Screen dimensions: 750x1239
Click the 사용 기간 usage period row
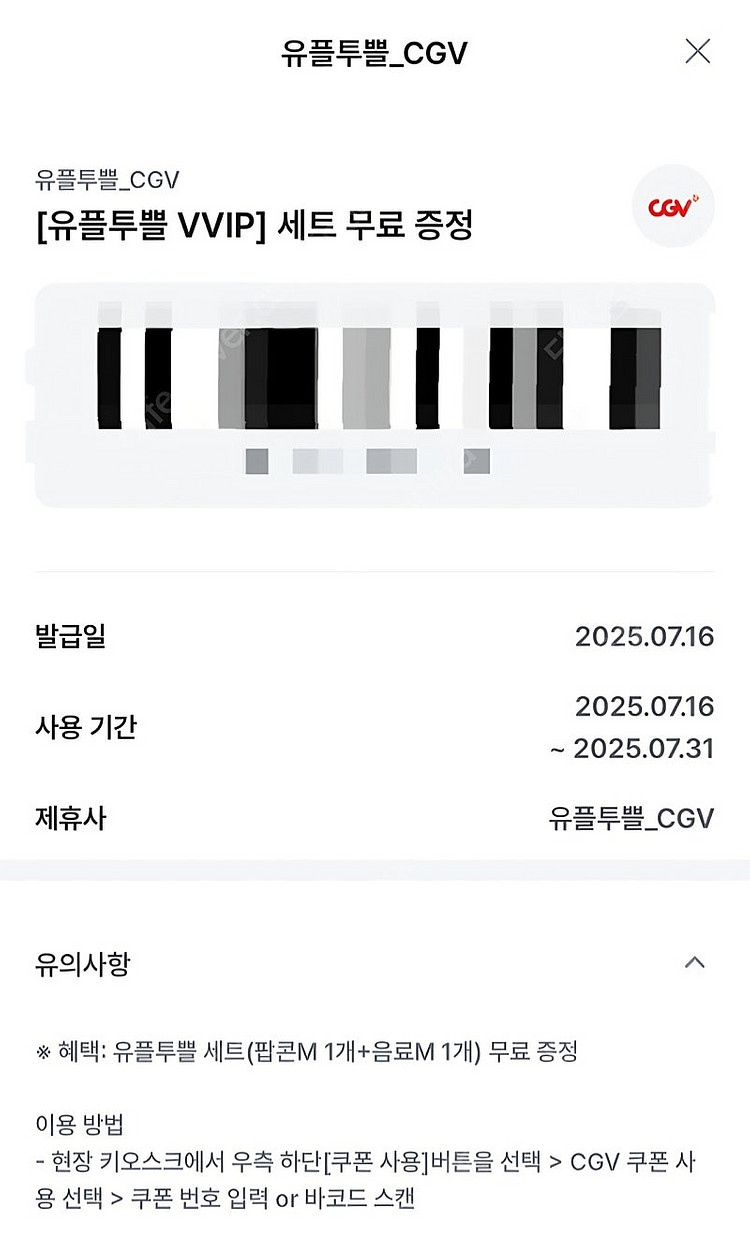[375, 729]
